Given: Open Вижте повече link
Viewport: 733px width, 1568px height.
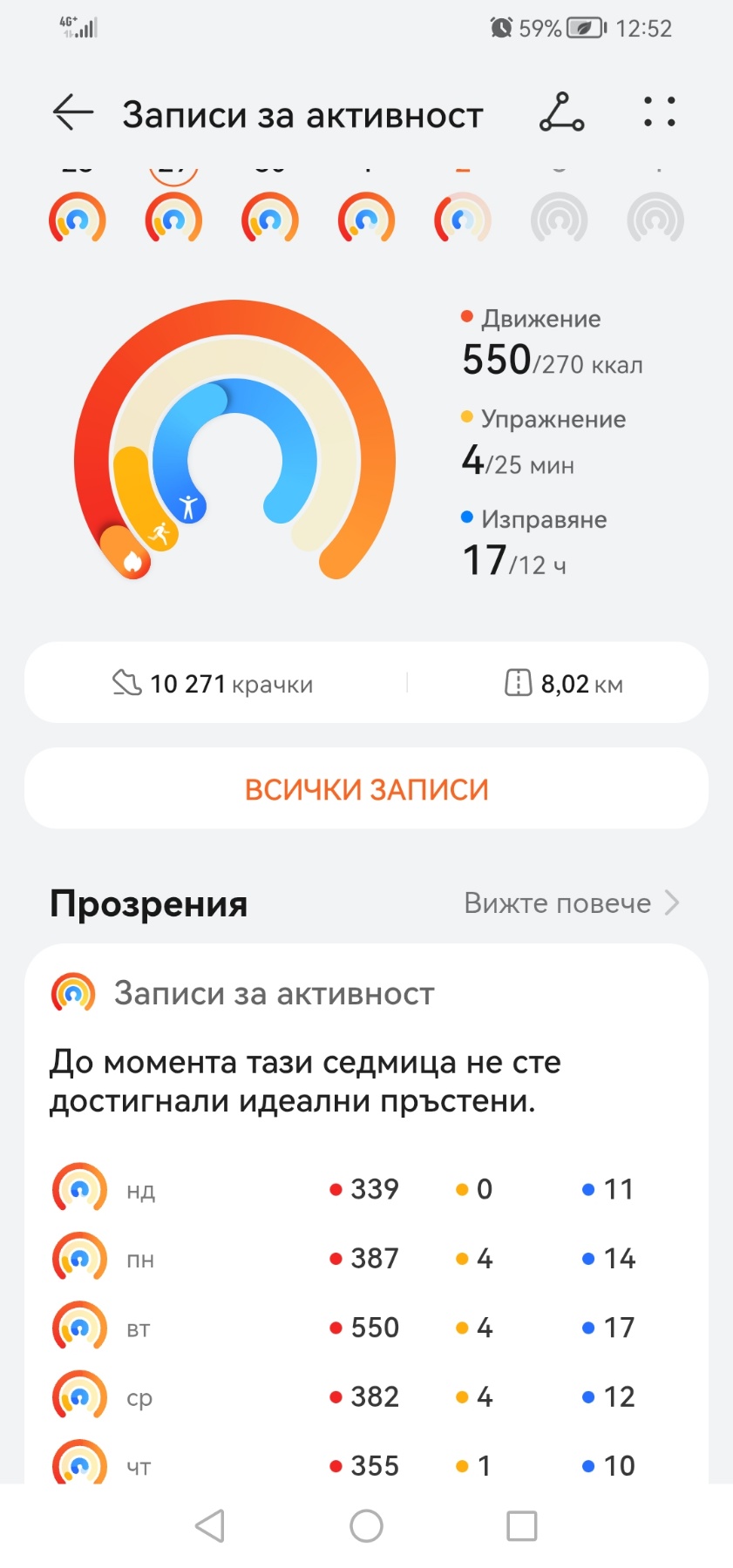Looking at the screenshot, I should (571, 902).
